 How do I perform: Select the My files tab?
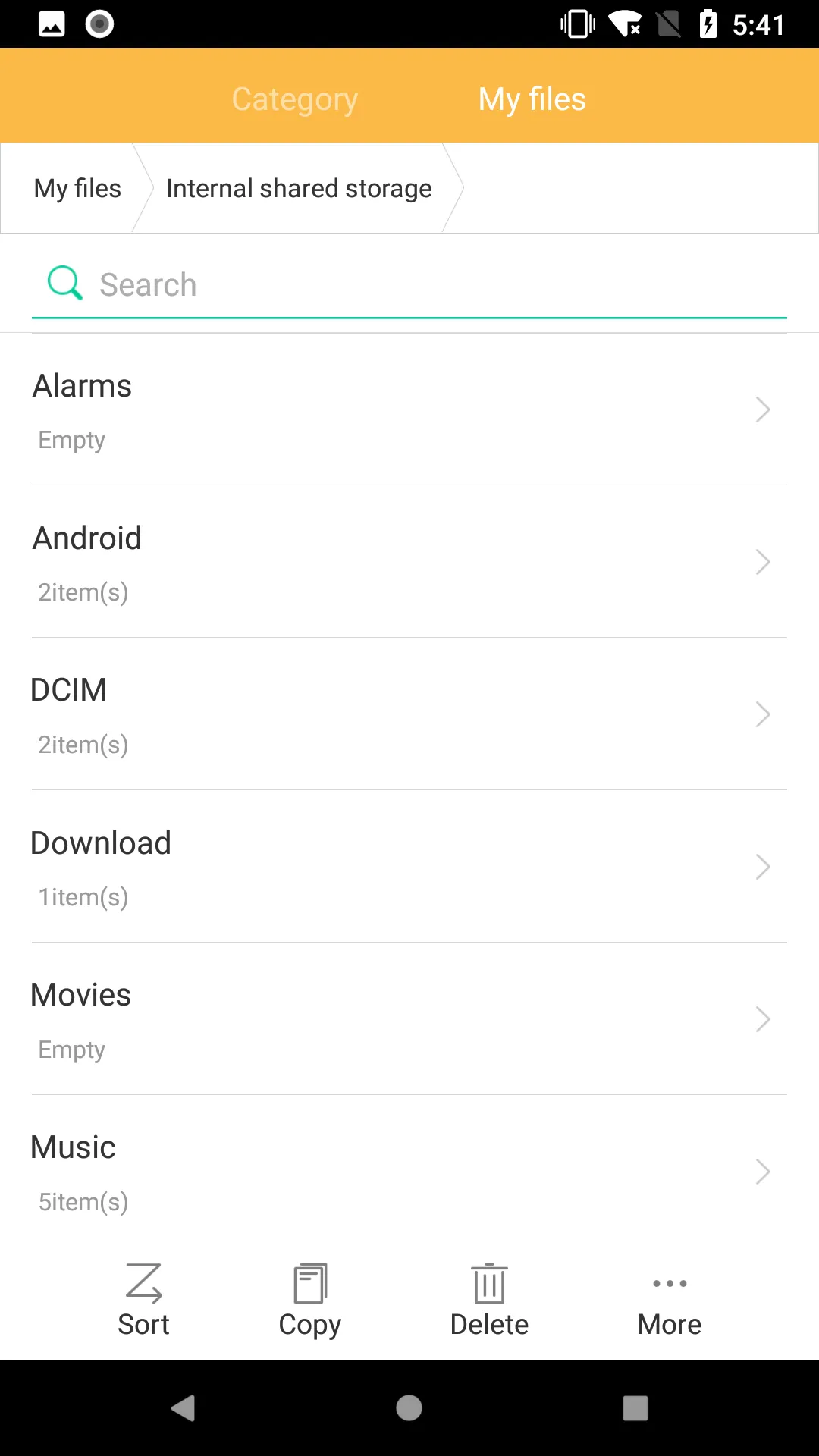click(532, 99)
